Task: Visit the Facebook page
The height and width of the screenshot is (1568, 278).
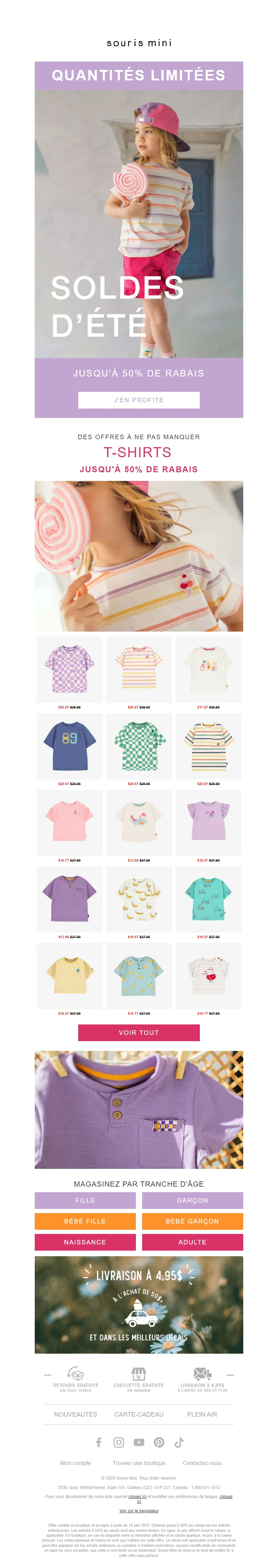Action: 99,1442
